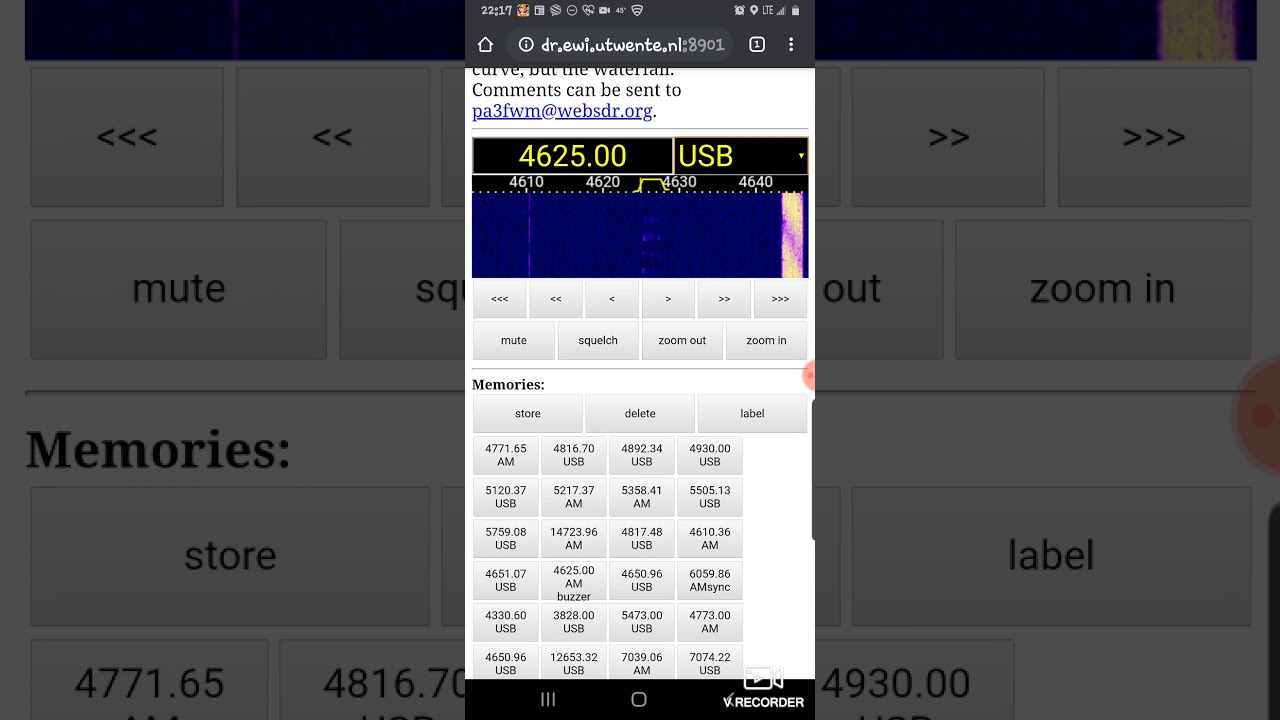The height and width of the screenshot is (720, 1280).
Task: Go to the browser home page
Action: [486, 45]
